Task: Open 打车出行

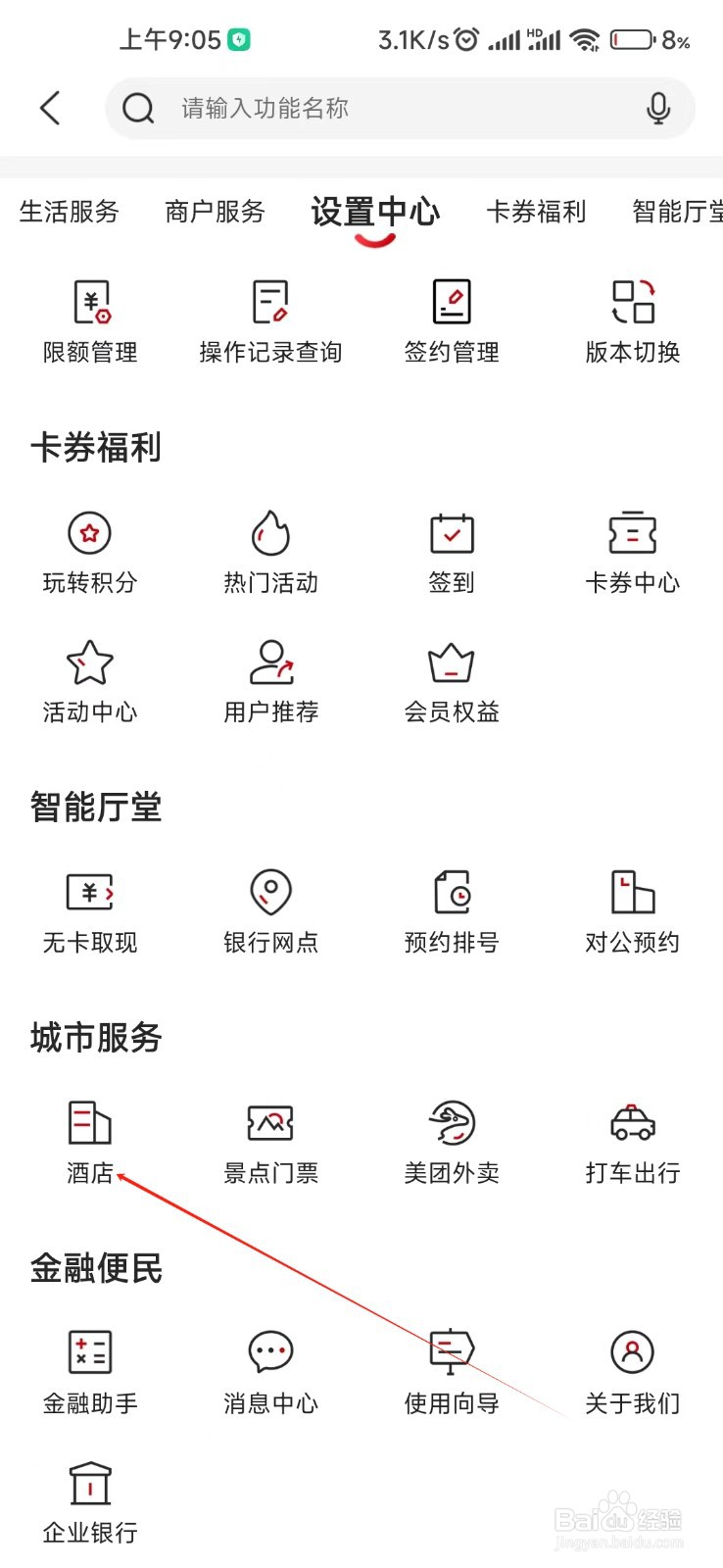Action: (x=633, y=1143)
